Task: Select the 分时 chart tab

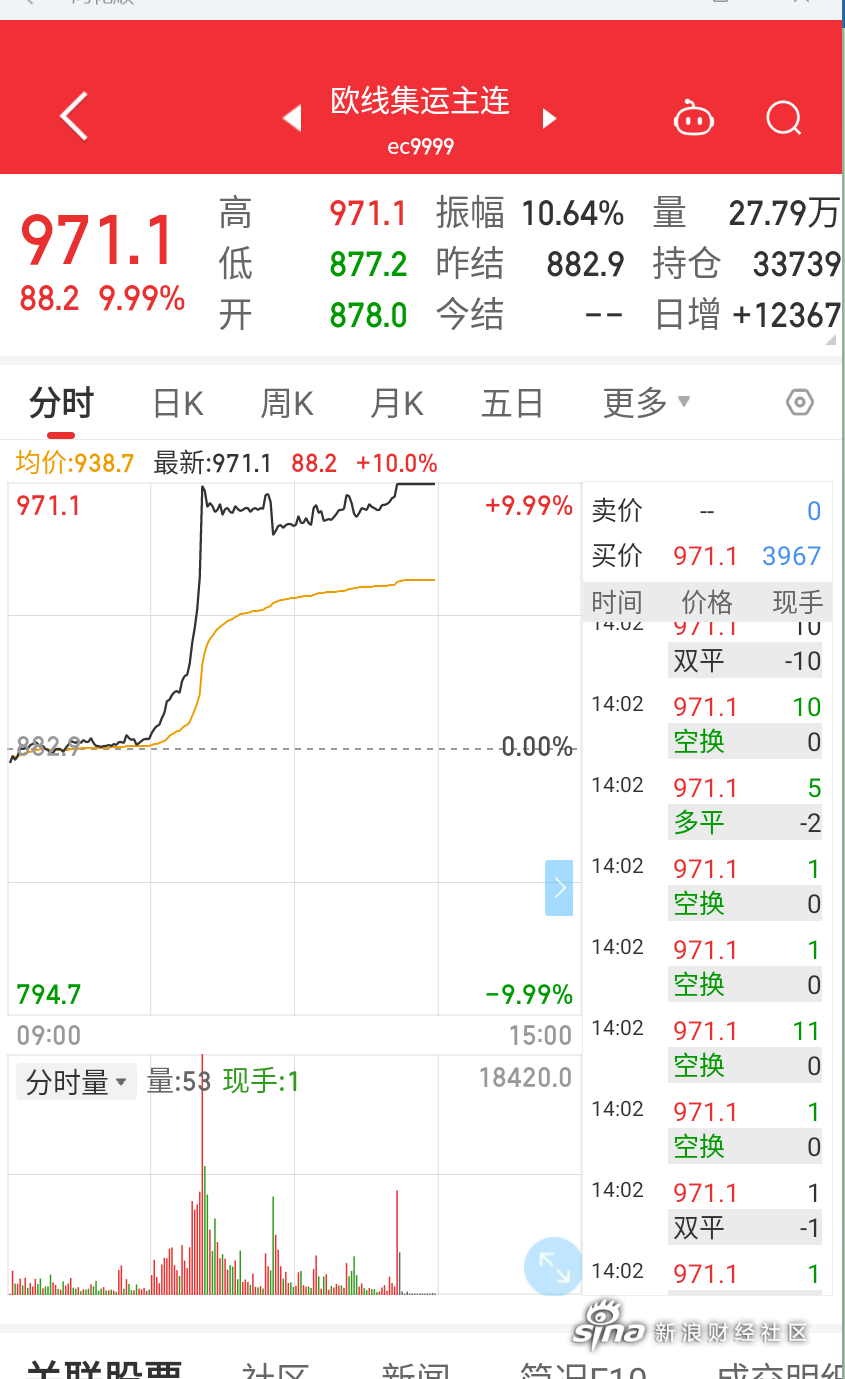Action: tap(61, 404)
